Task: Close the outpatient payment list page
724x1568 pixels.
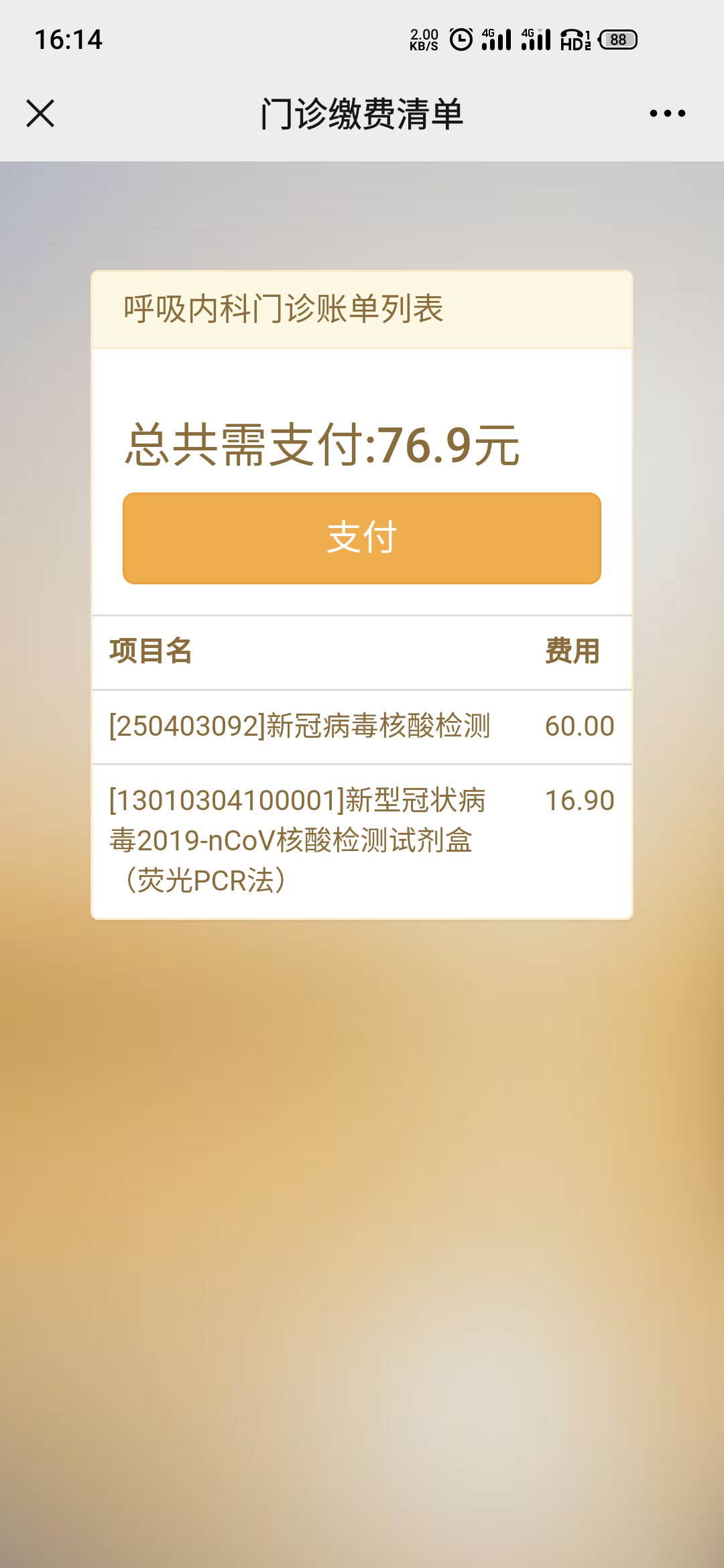Action: click(x=40, y=113)
